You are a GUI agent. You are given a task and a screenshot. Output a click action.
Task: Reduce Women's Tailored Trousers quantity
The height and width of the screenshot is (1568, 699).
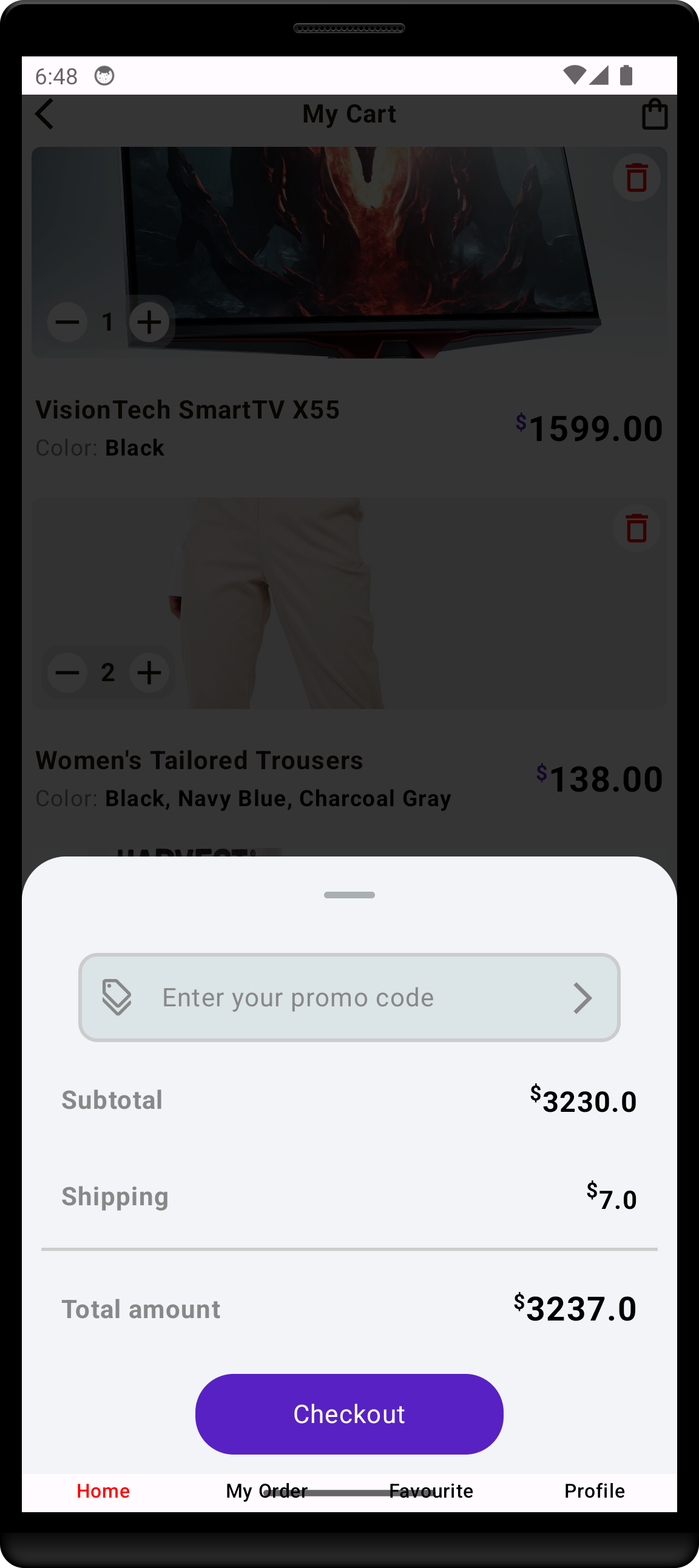tap(67, 673)
